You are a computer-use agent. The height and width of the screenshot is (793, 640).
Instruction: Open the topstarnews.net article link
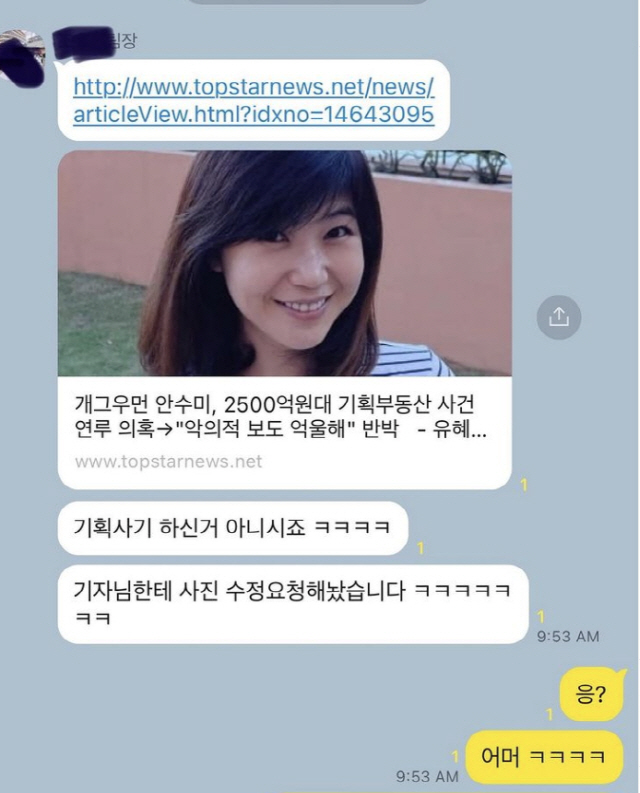(253, 100)
